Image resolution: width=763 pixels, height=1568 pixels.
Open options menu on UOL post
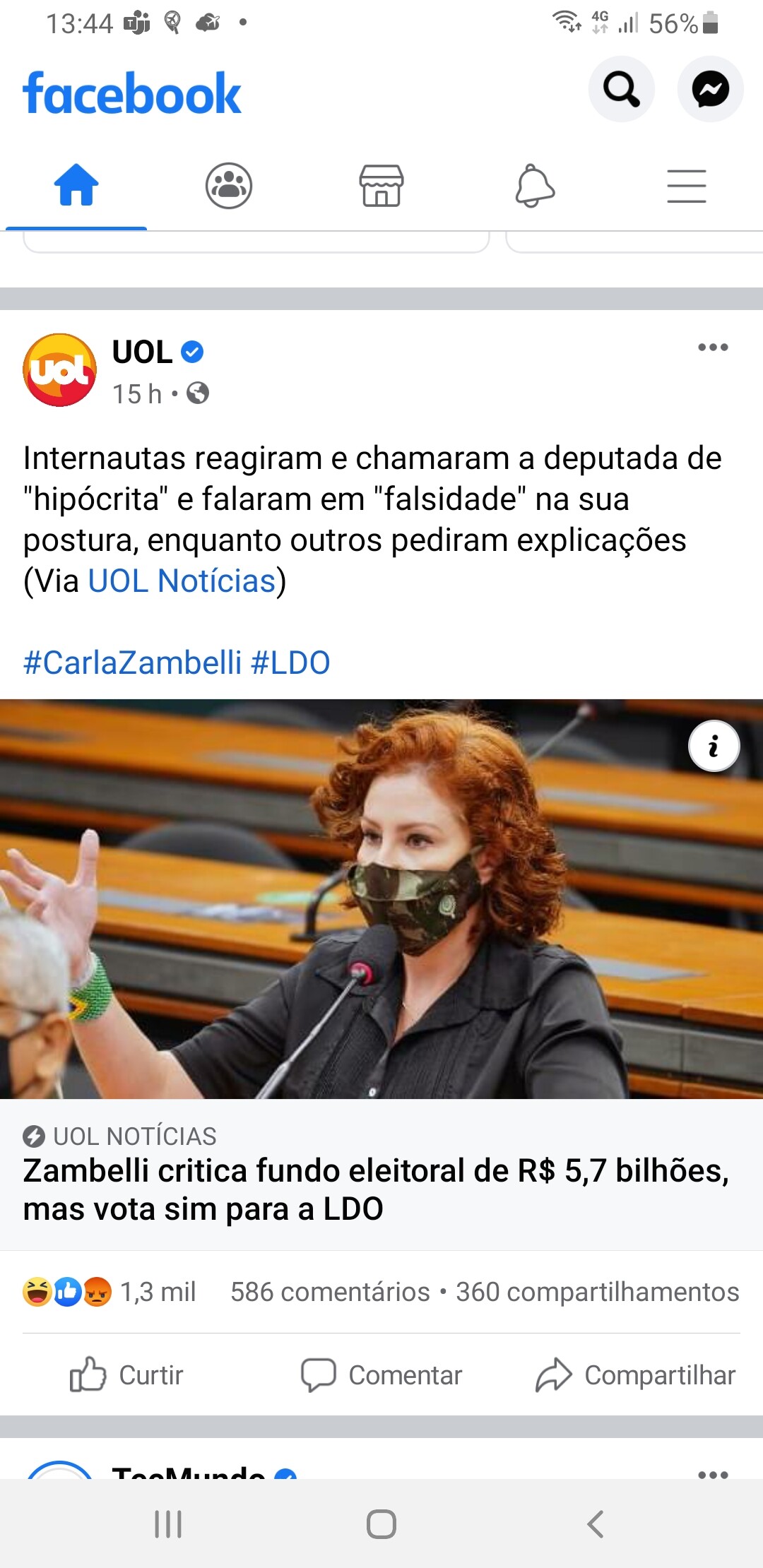coord(712,347)
